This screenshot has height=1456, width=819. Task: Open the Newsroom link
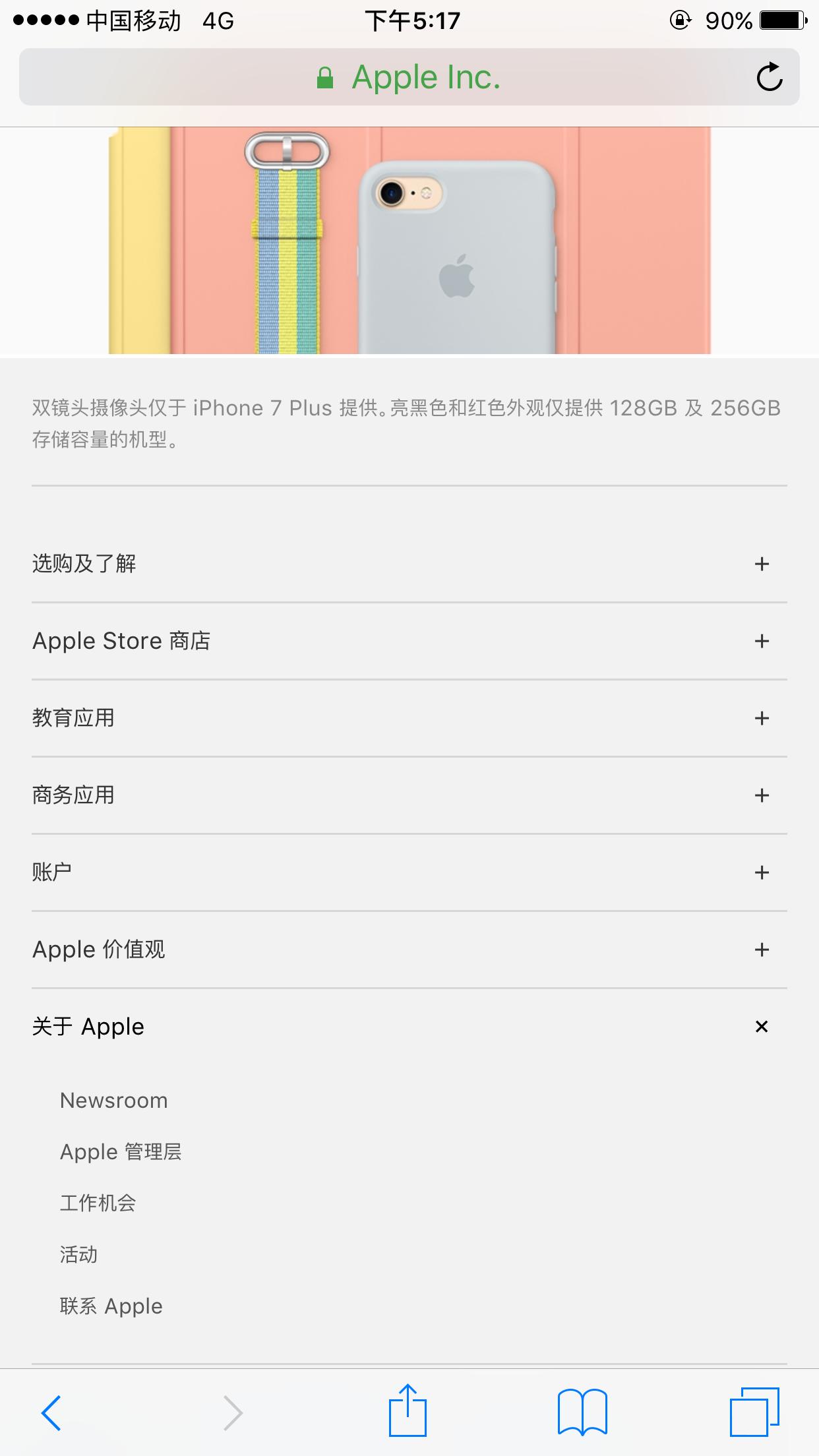tap(113, 1100)
